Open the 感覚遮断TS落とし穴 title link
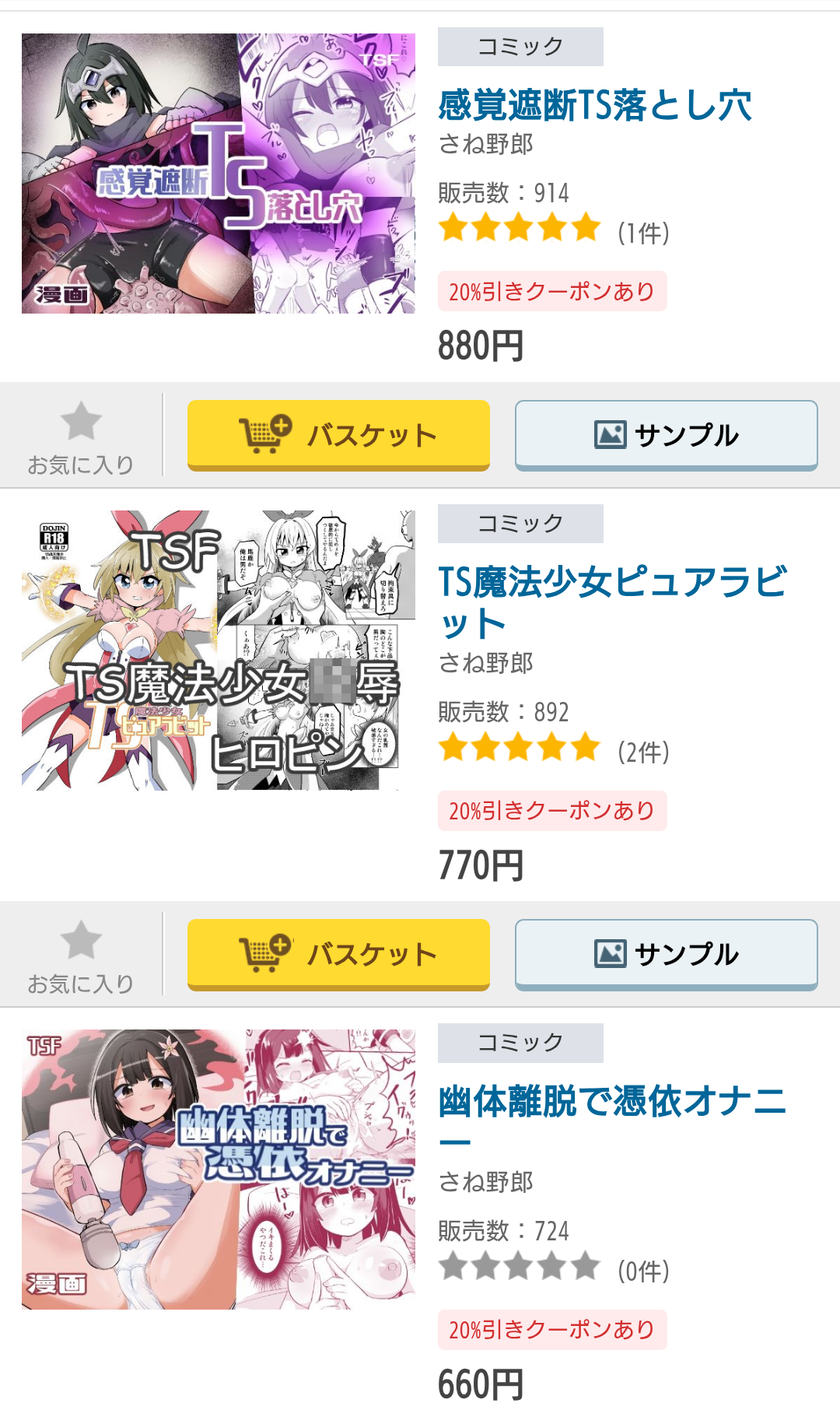 pos(595,106)
